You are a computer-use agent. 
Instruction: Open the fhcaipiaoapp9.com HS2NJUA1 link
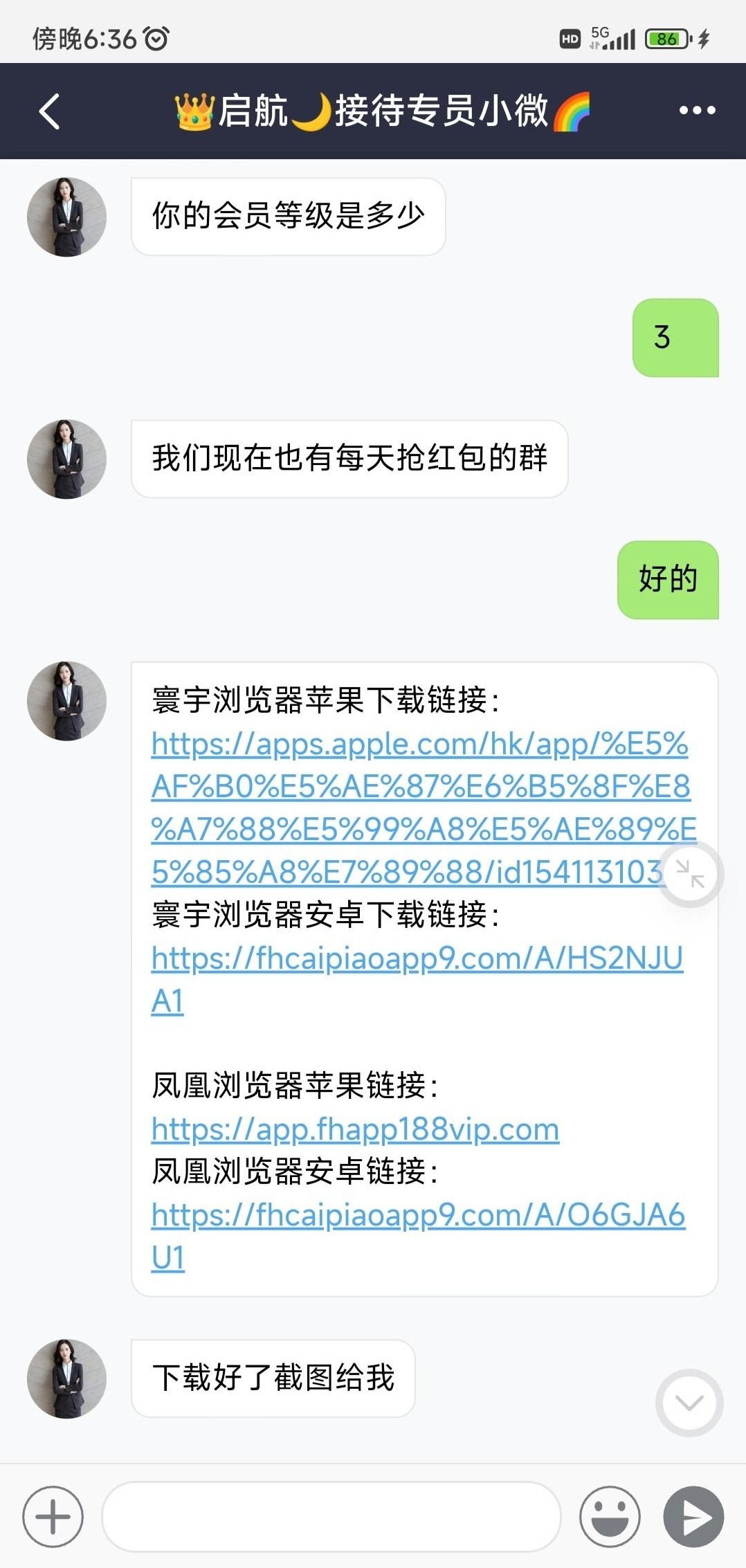tap(417, 959)
